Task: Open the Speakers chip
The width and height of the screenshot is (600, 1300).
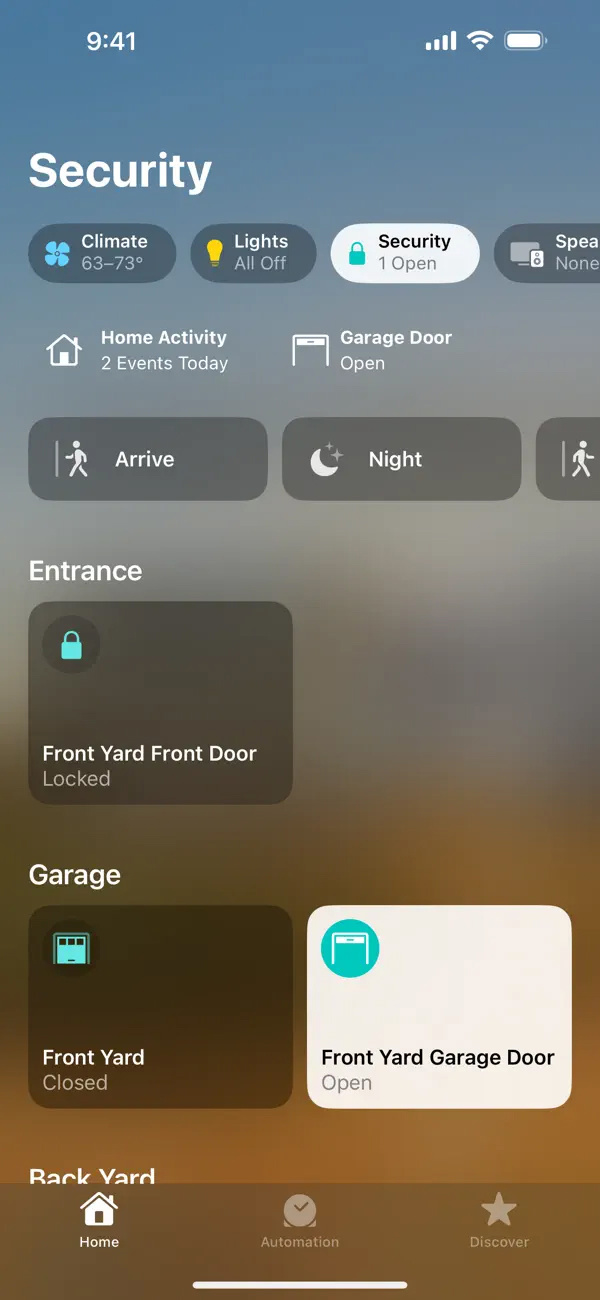Action: [547, 253]
